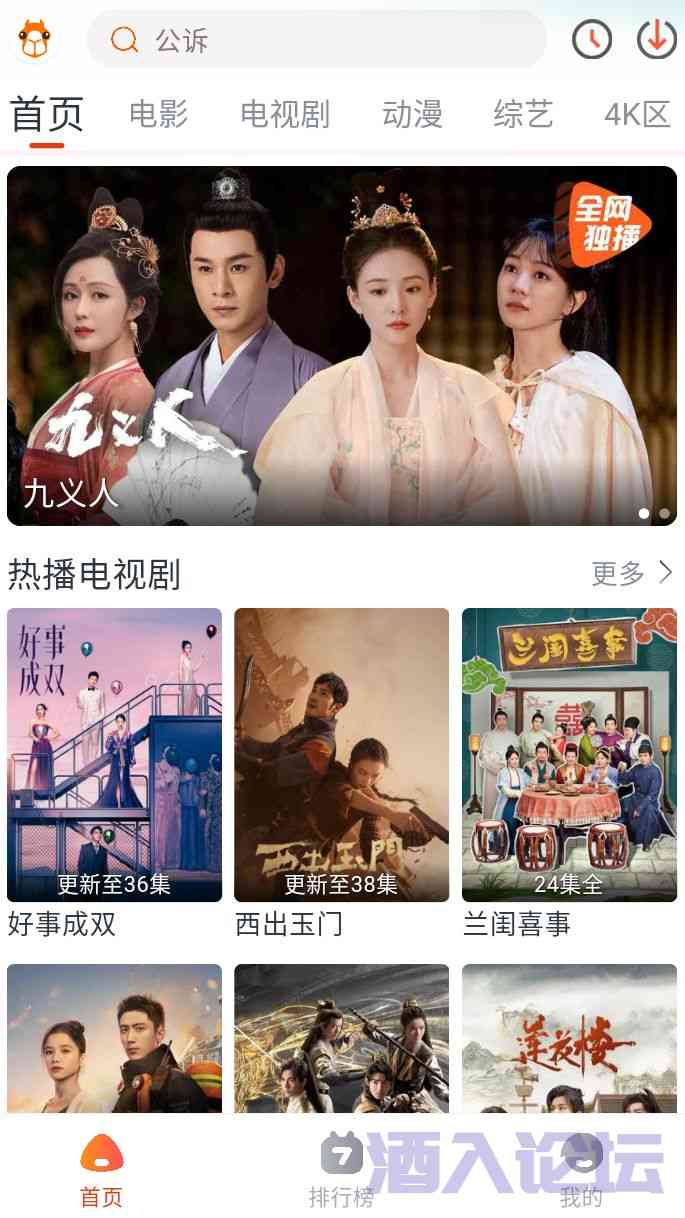Image resolution: width=685 pixels, height=1218 pixels.
Task: Open the 莲花楼 poster
Action: coord(569,1040)
